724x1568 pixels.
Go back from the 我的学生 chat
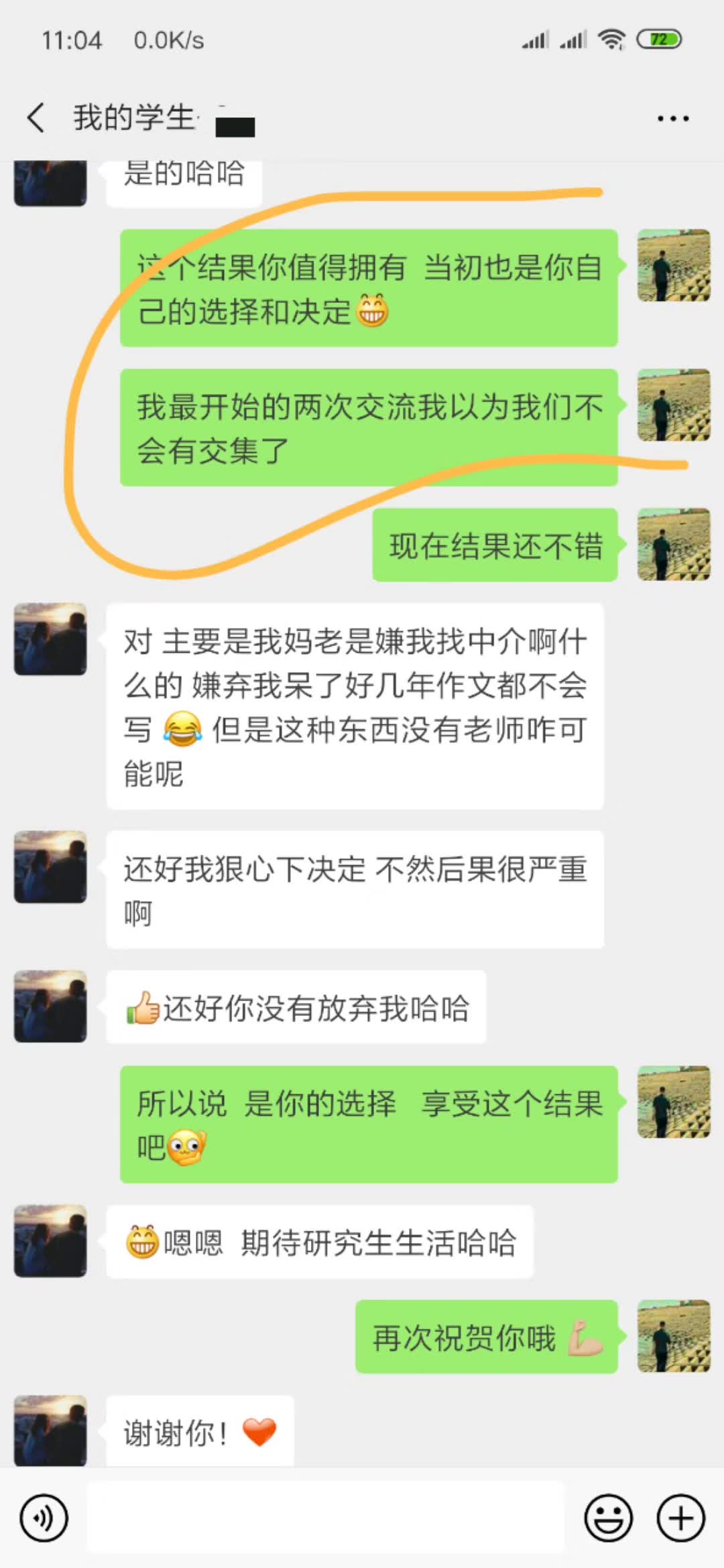coord(36,118)
